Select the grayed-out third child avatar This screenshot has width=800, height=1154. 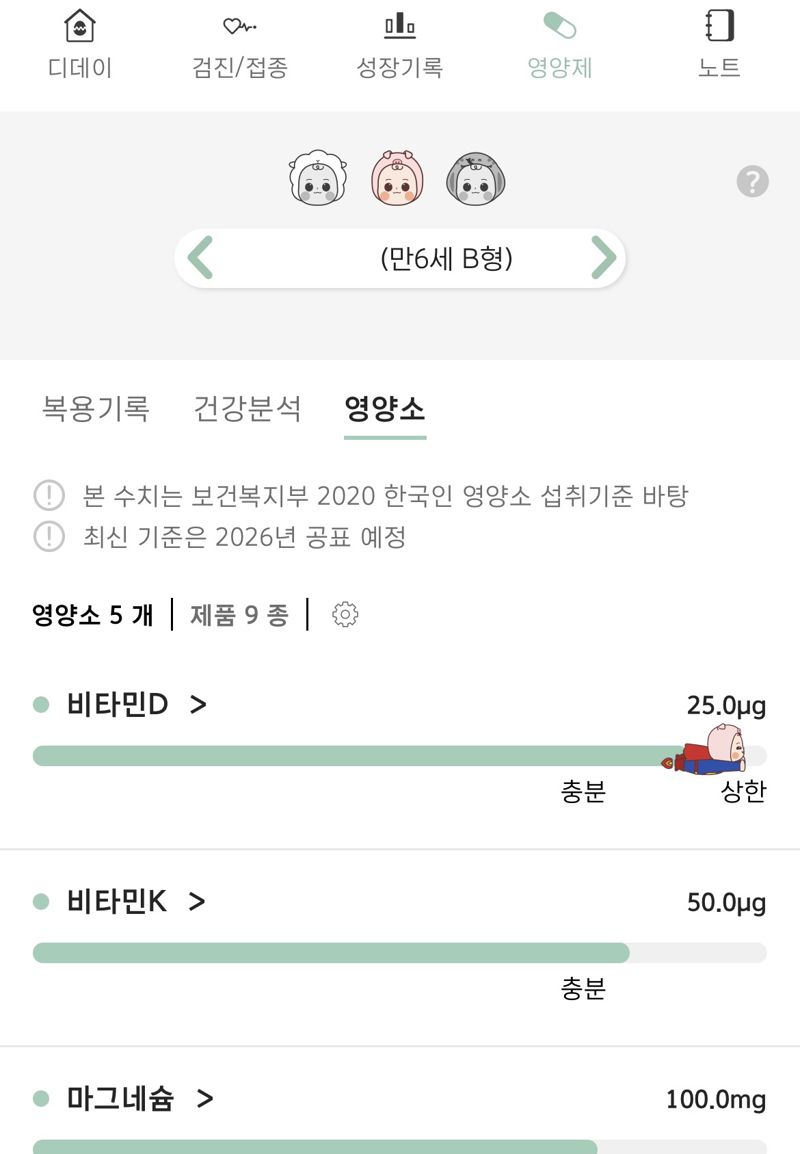476,180
